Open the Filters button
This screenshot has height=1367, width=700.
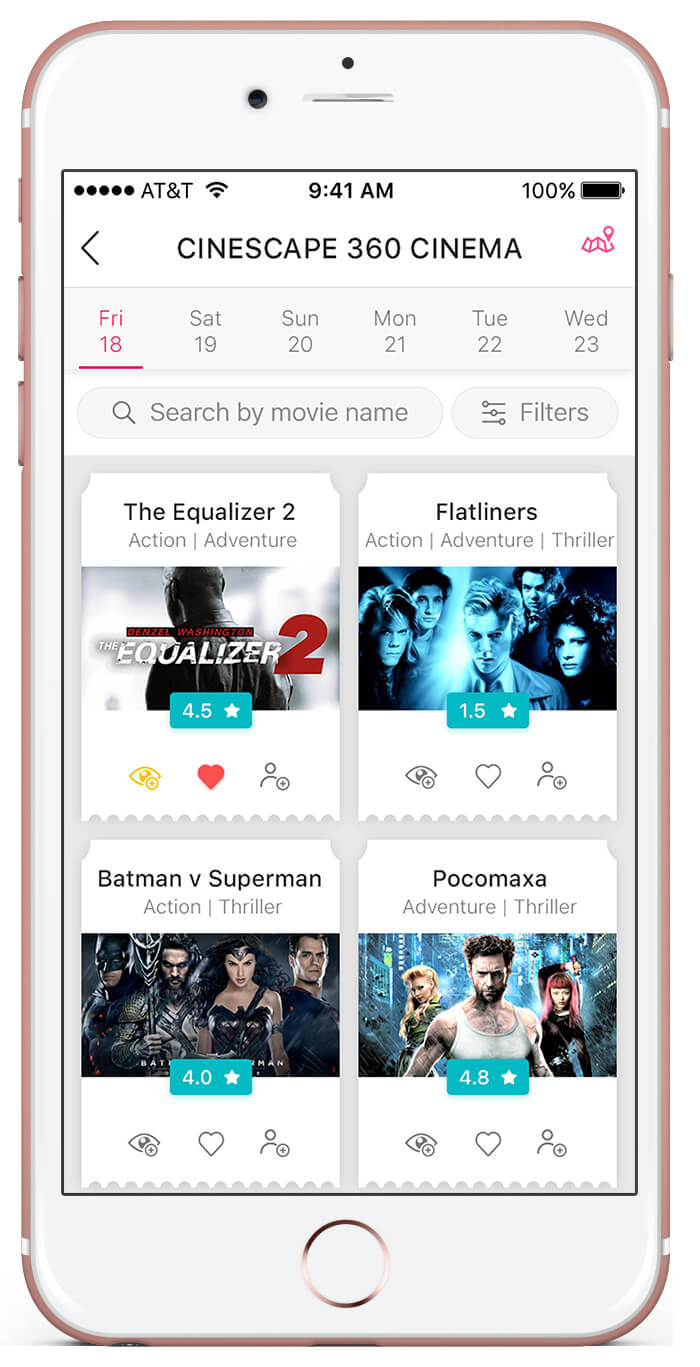click(x=535, y=413)
